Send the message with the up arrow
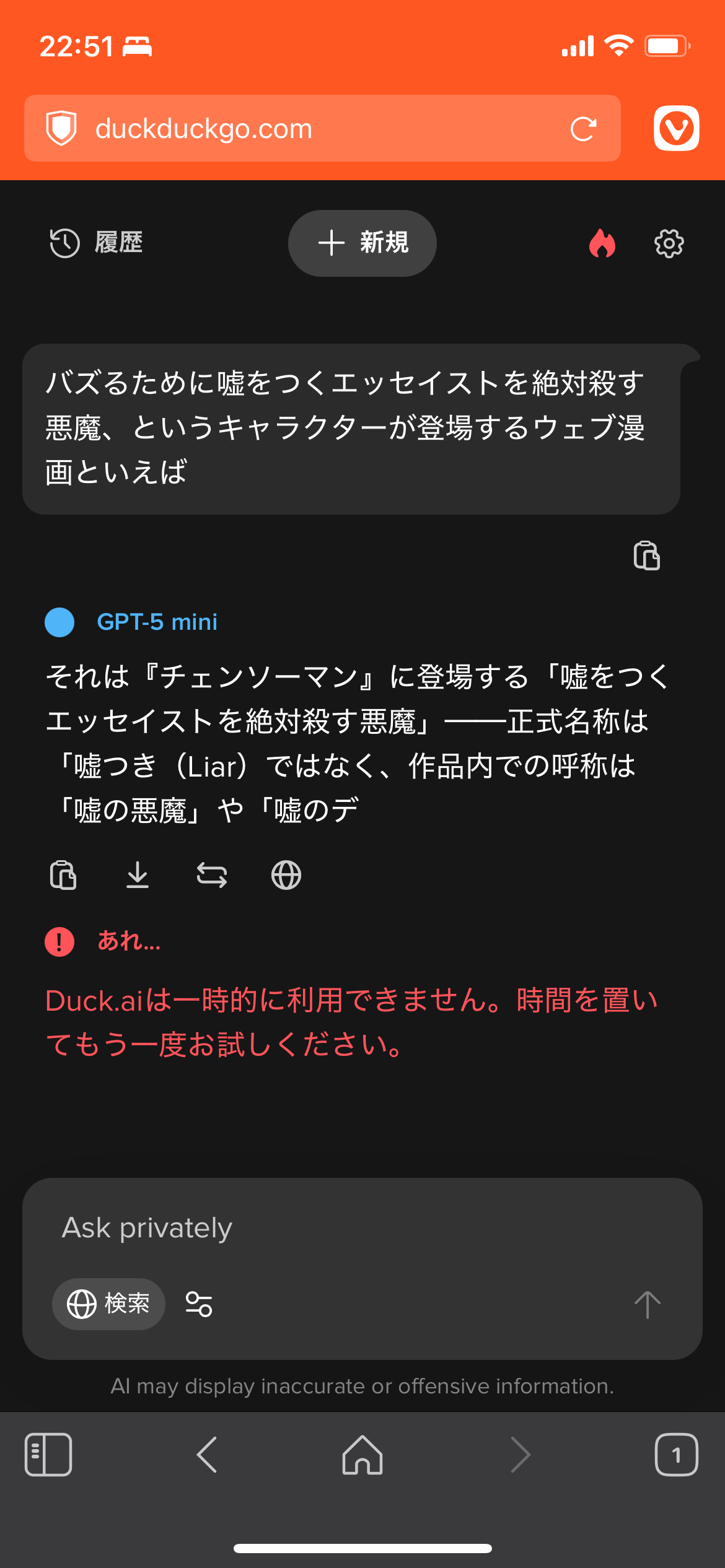 pyautogui.click(x=648, y=1304)
